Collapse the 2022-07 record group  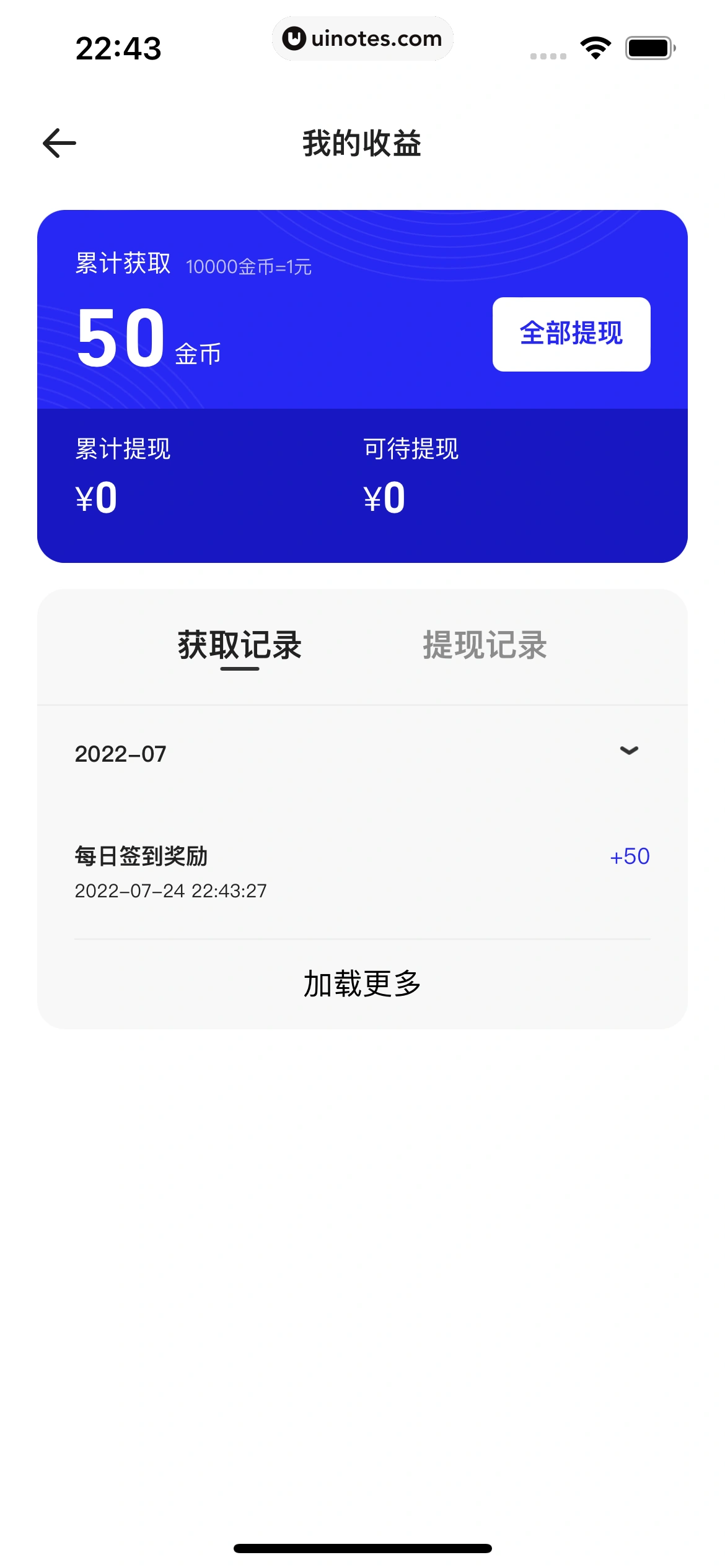tap(630, 751)
